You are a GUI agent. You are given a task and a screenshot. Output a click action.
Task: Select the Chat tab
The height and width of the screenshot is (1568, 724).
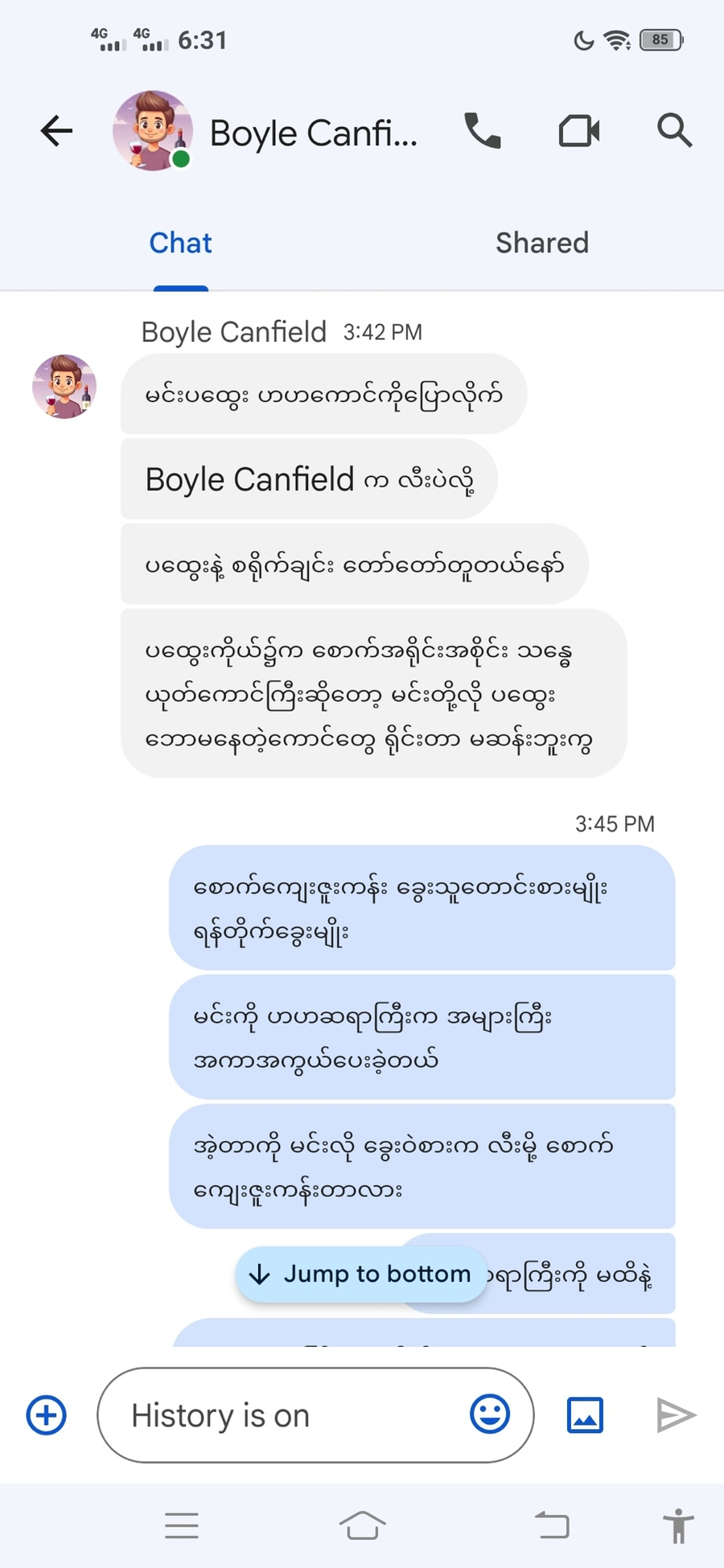(180, 243)
